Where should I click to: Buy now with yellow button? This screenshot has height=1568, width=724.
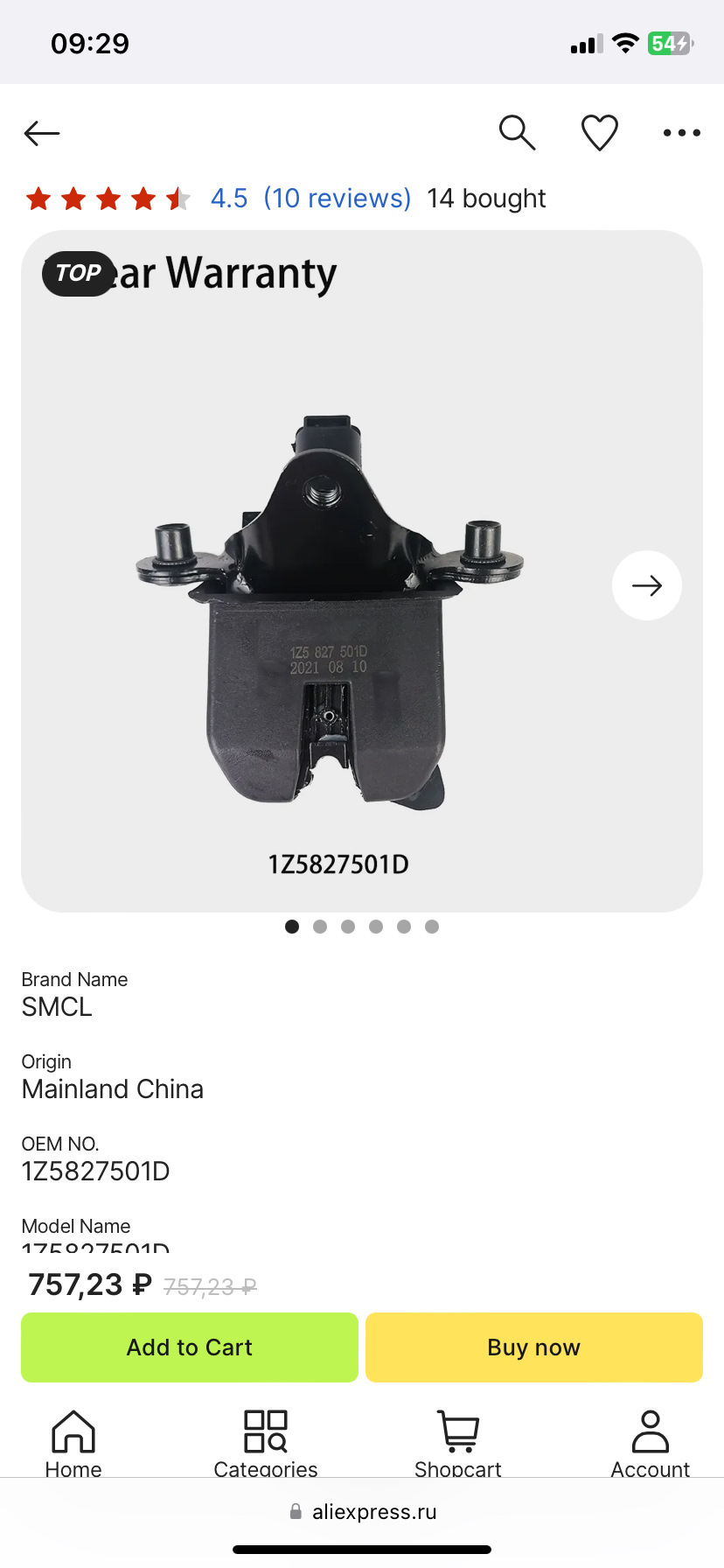[x=533, y=1347]
